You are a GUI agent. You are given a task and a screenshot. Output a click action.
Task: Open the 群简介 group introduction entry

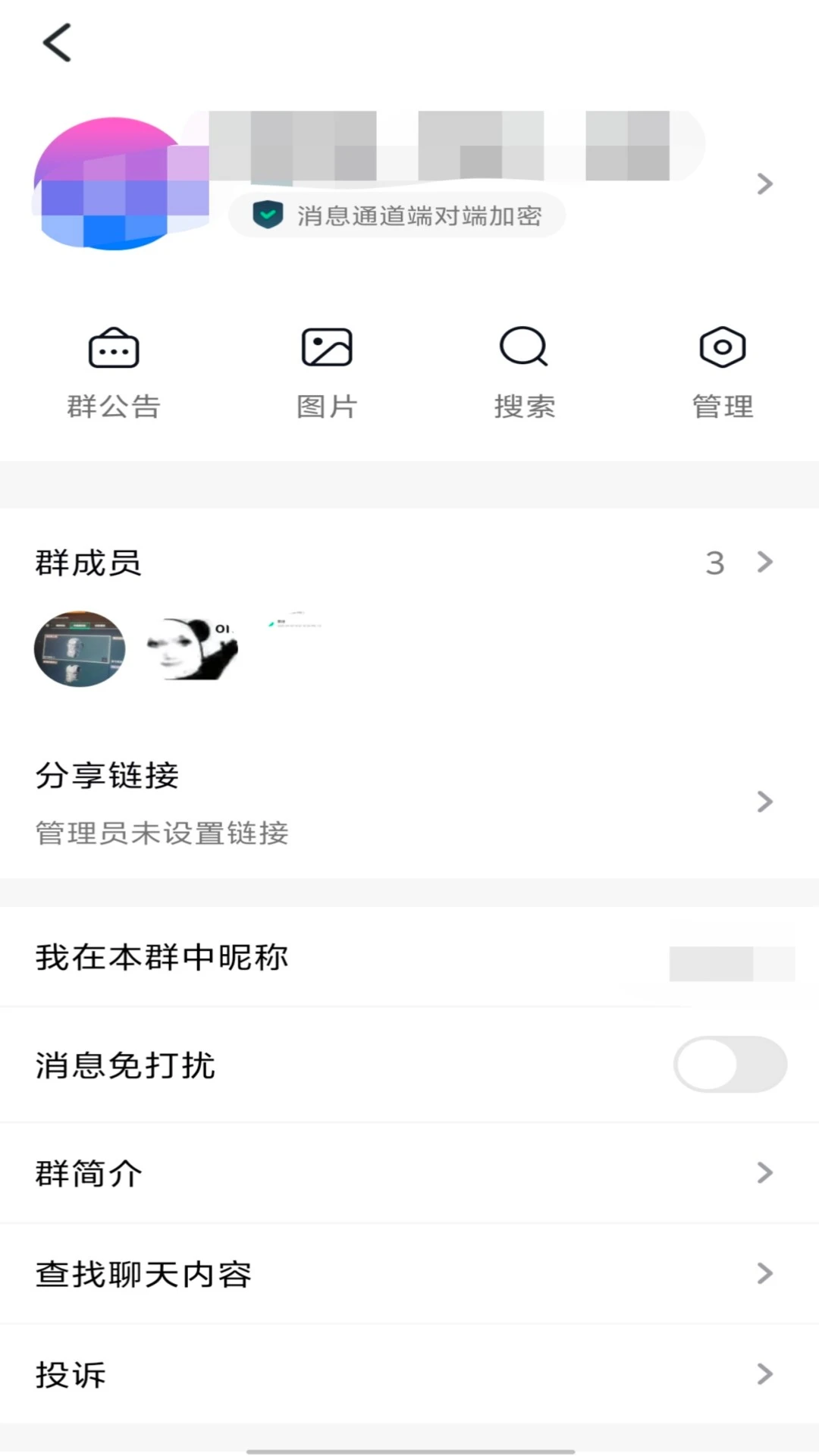point(409,1173)
